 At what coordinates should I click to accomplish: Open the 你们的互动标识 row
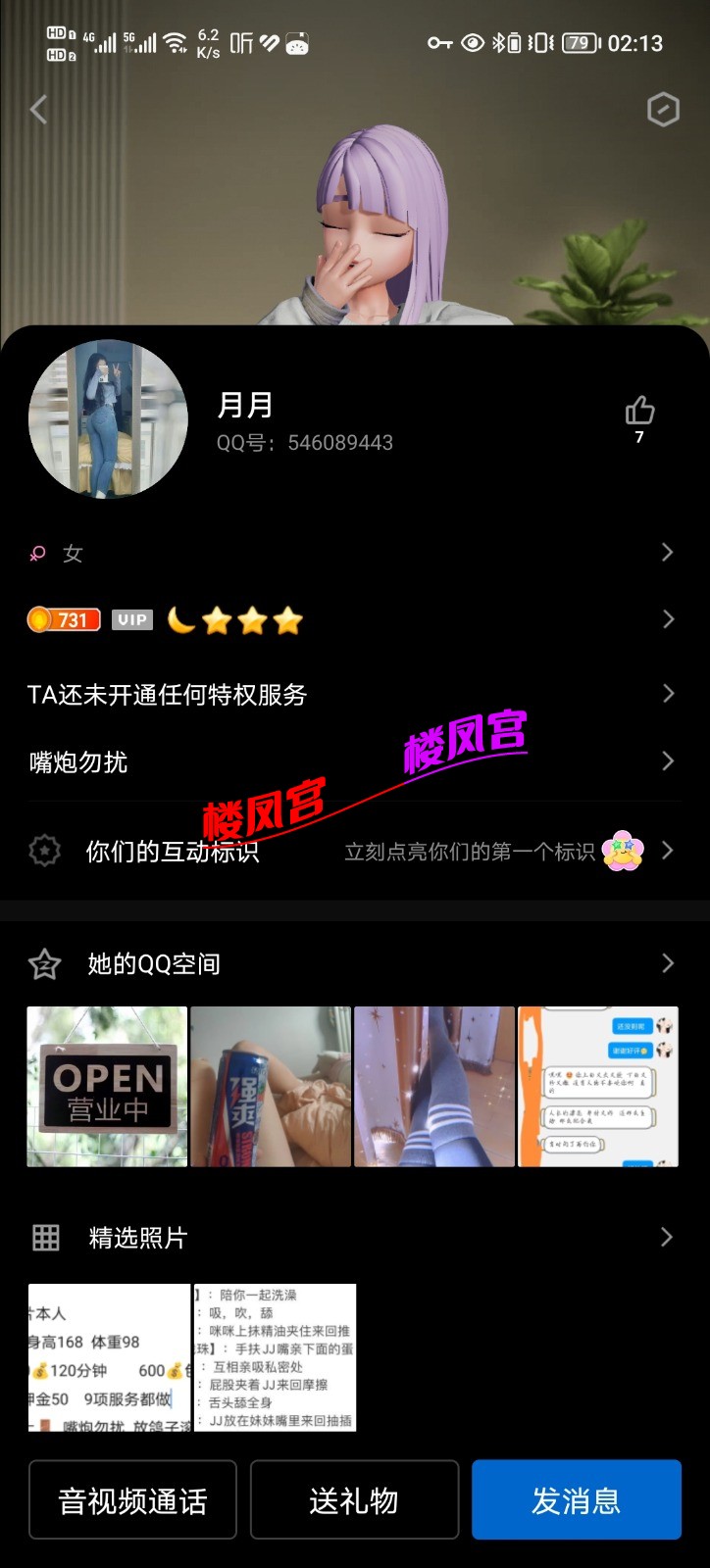[353, 851]
